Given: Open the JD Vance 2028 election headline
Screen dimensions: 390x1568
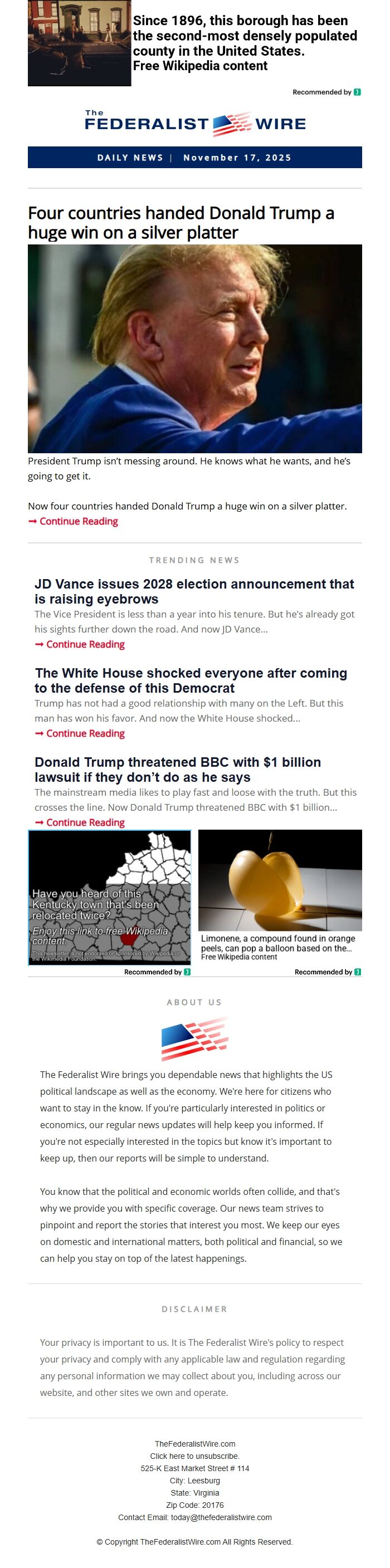Looking at the screenshot, I should [194, 591].
